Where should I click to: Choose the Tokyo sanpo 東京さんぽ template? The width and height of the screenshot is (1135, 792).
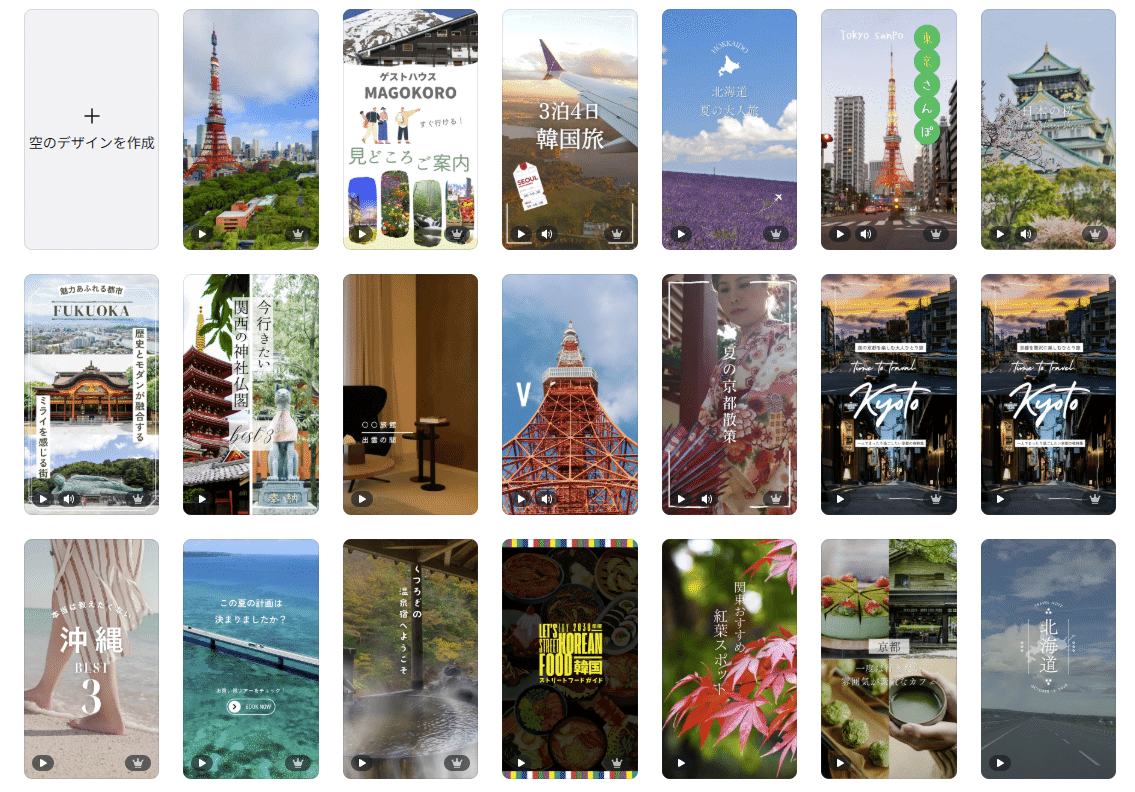click(x=888, y=129)
